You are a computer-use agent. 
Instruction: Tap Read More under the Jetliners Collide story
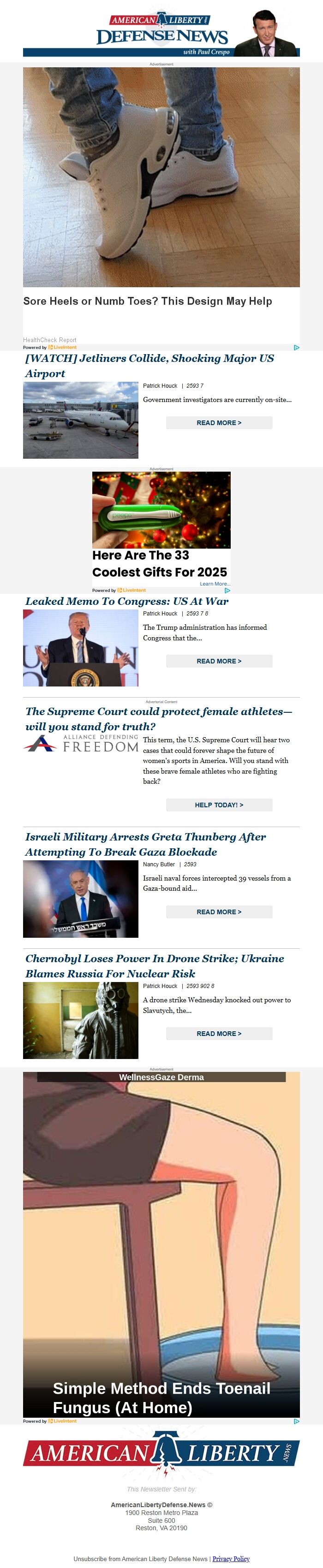coord(219,423)
